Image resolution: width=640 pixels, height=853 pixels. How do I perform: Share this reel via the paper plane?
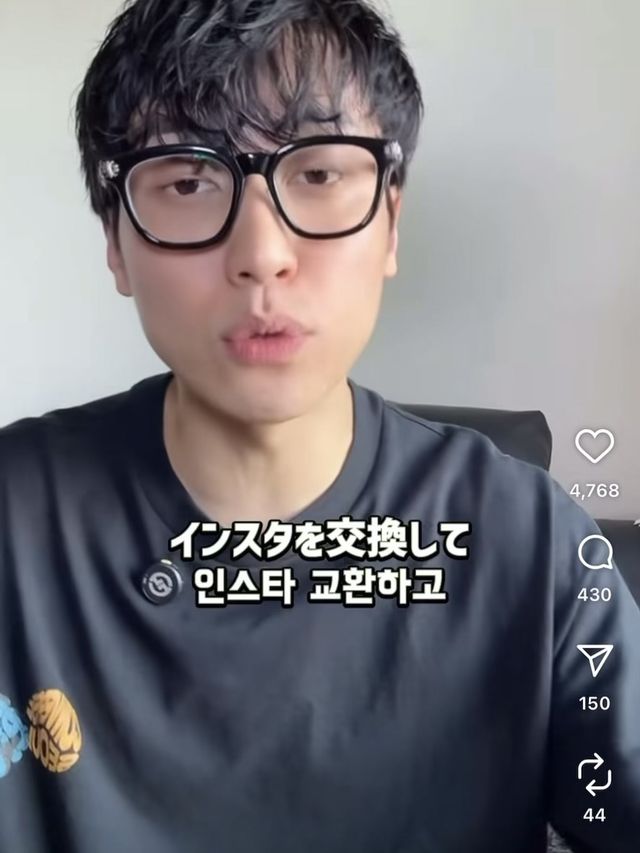594,660
